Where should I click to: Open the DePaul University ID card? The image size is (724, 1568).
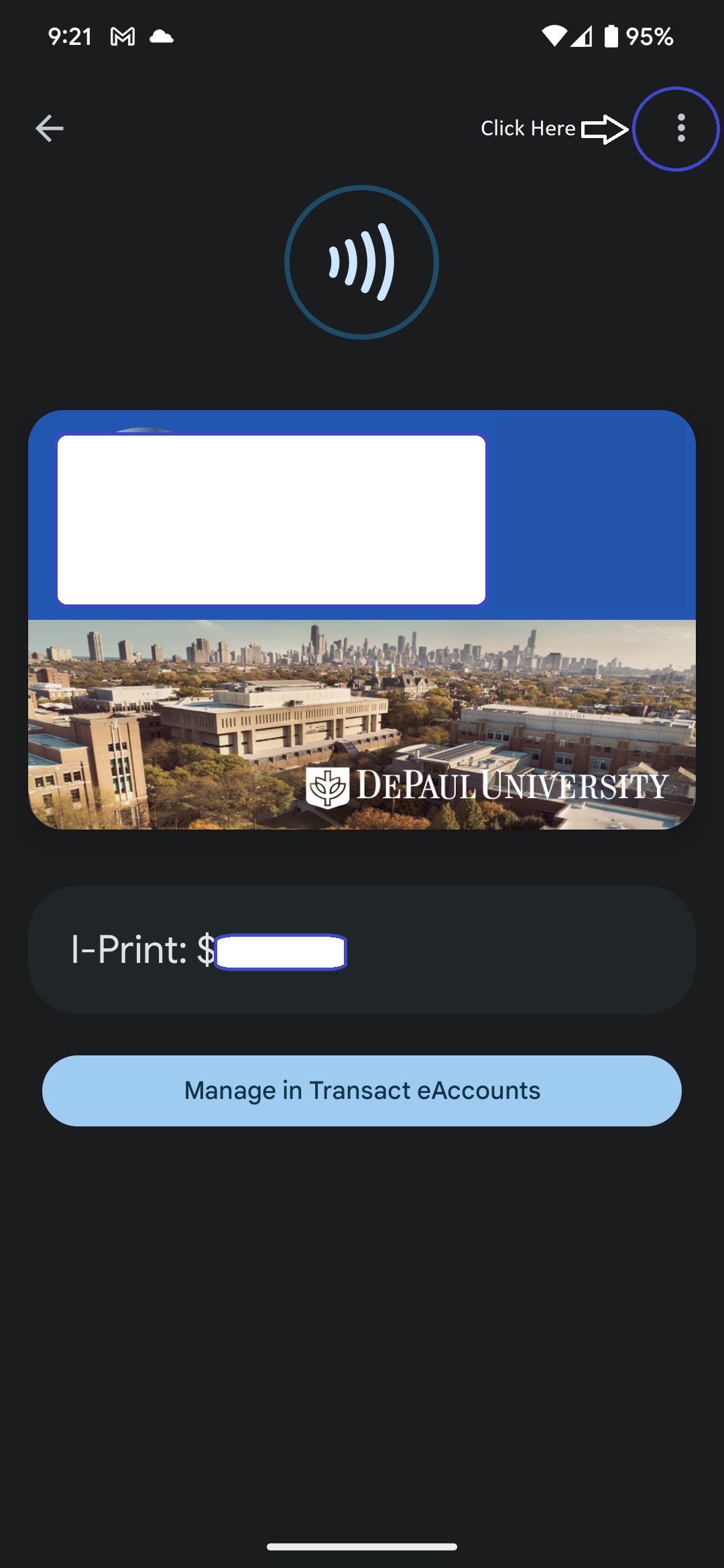point(362,620)
